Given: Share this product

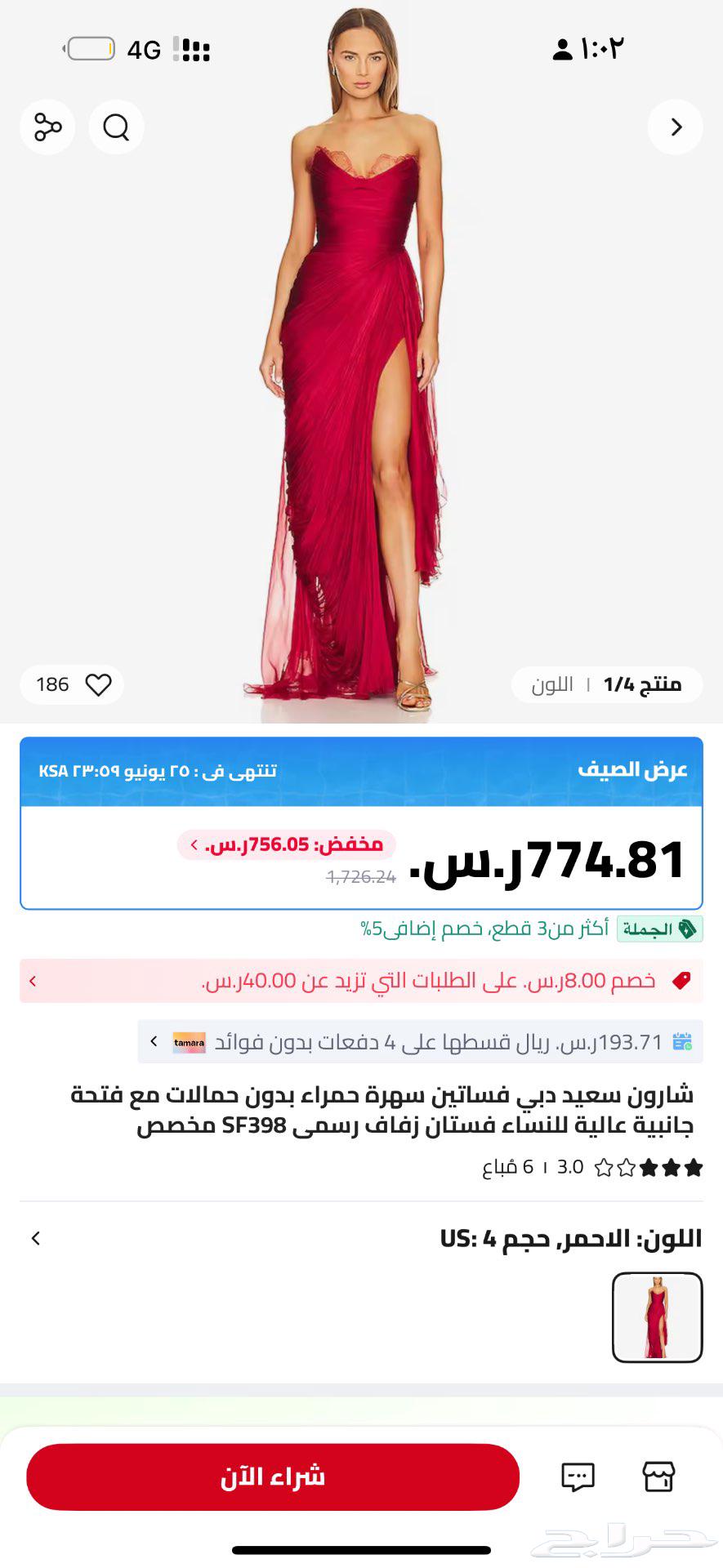Looking at the screenshot, I should pos(47,127).
